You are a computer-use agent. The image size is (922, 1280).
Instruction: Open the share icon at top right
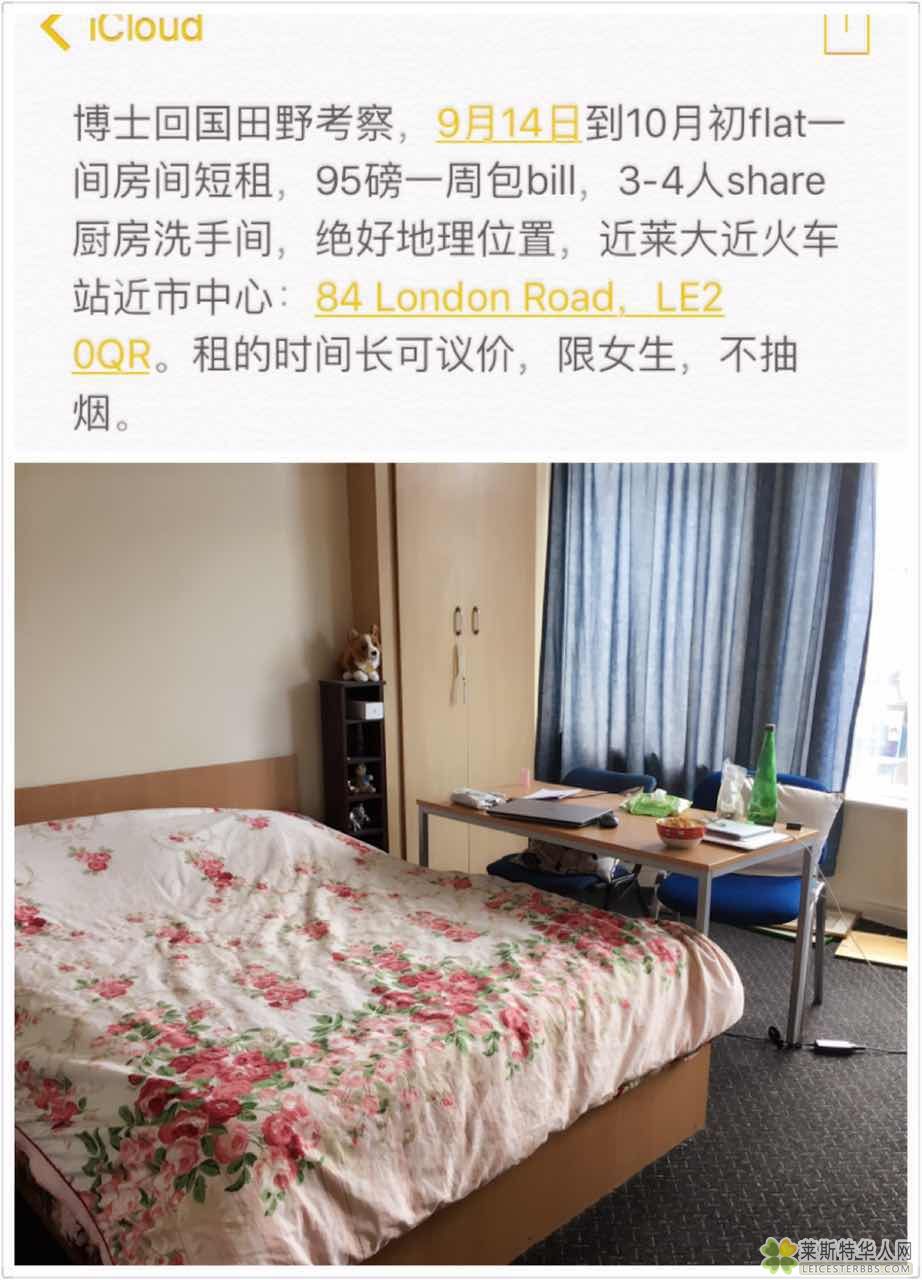846,30
